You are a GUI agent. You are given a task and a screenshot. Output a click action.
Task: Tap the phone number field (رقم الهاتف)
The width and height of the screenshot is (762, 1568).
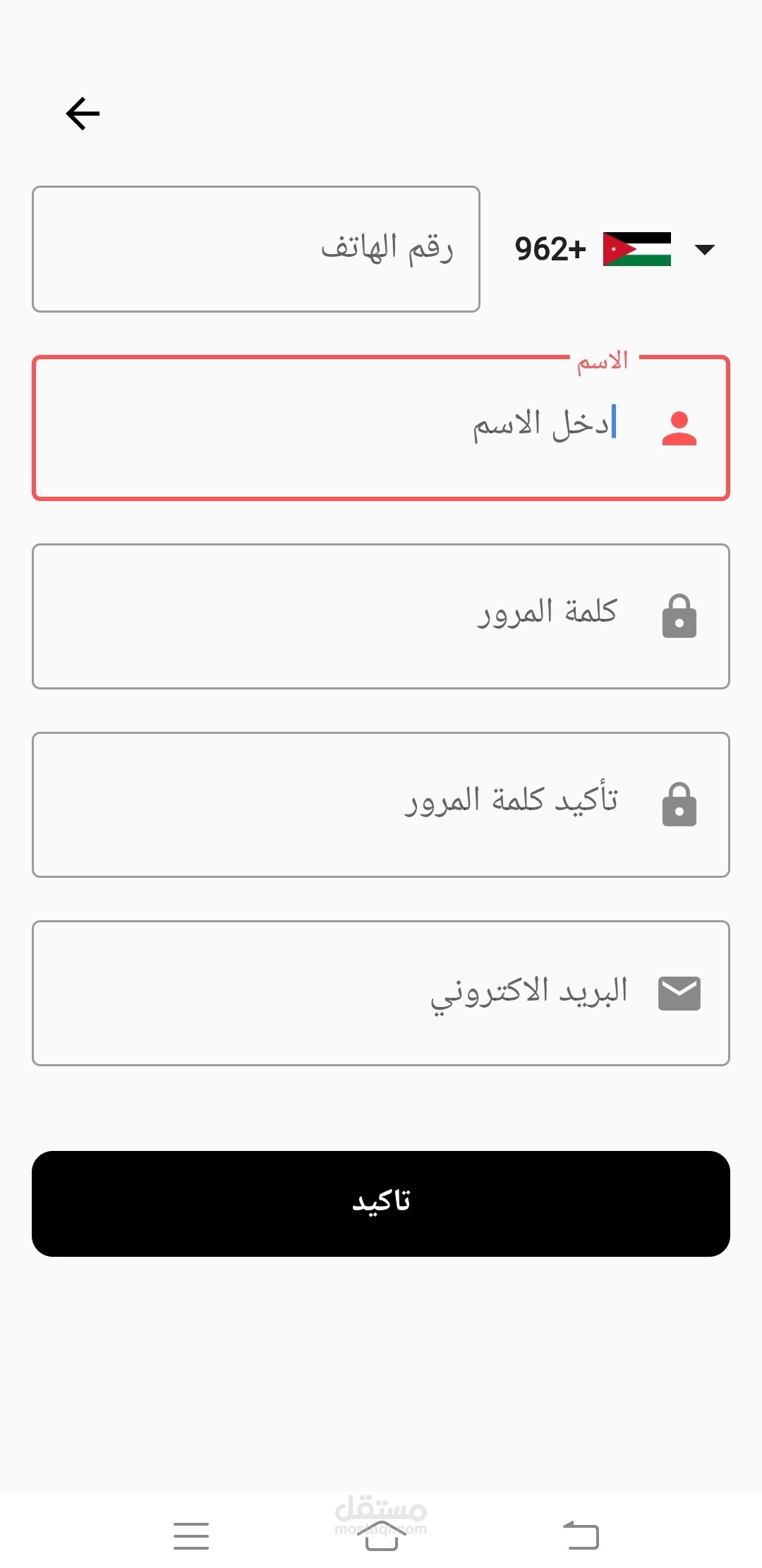tap(256, 249)
